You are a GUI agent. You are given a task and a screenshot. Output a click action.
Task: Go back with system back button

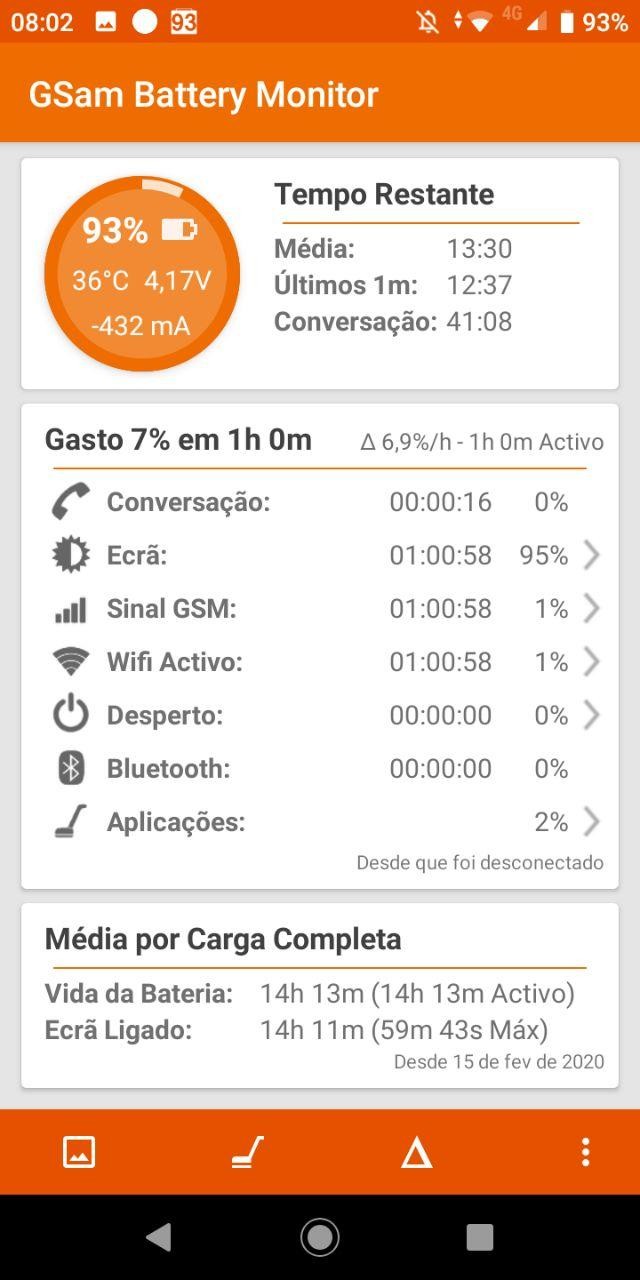click(x=159, y=1237)
